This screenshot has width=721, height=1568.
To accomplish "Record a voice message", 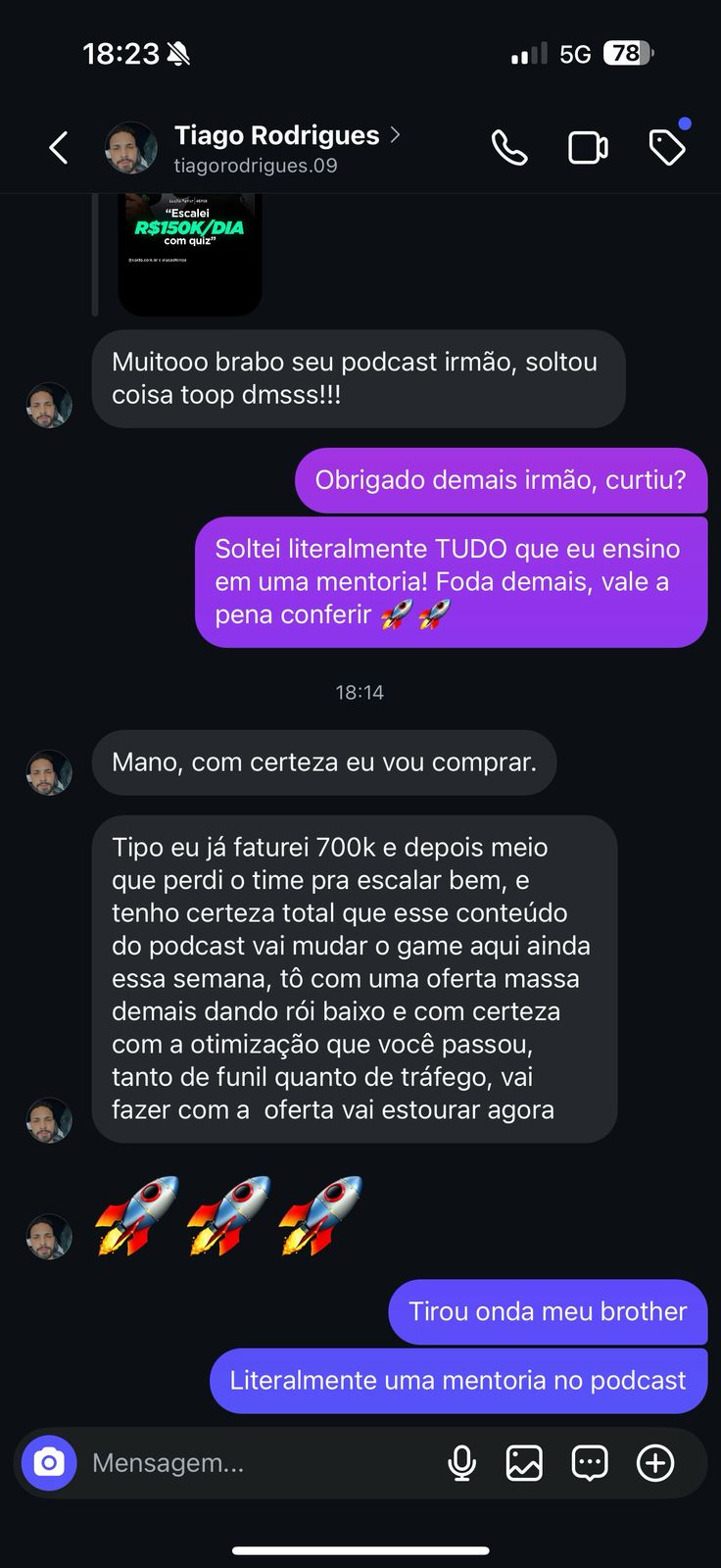I will 461,1463.
